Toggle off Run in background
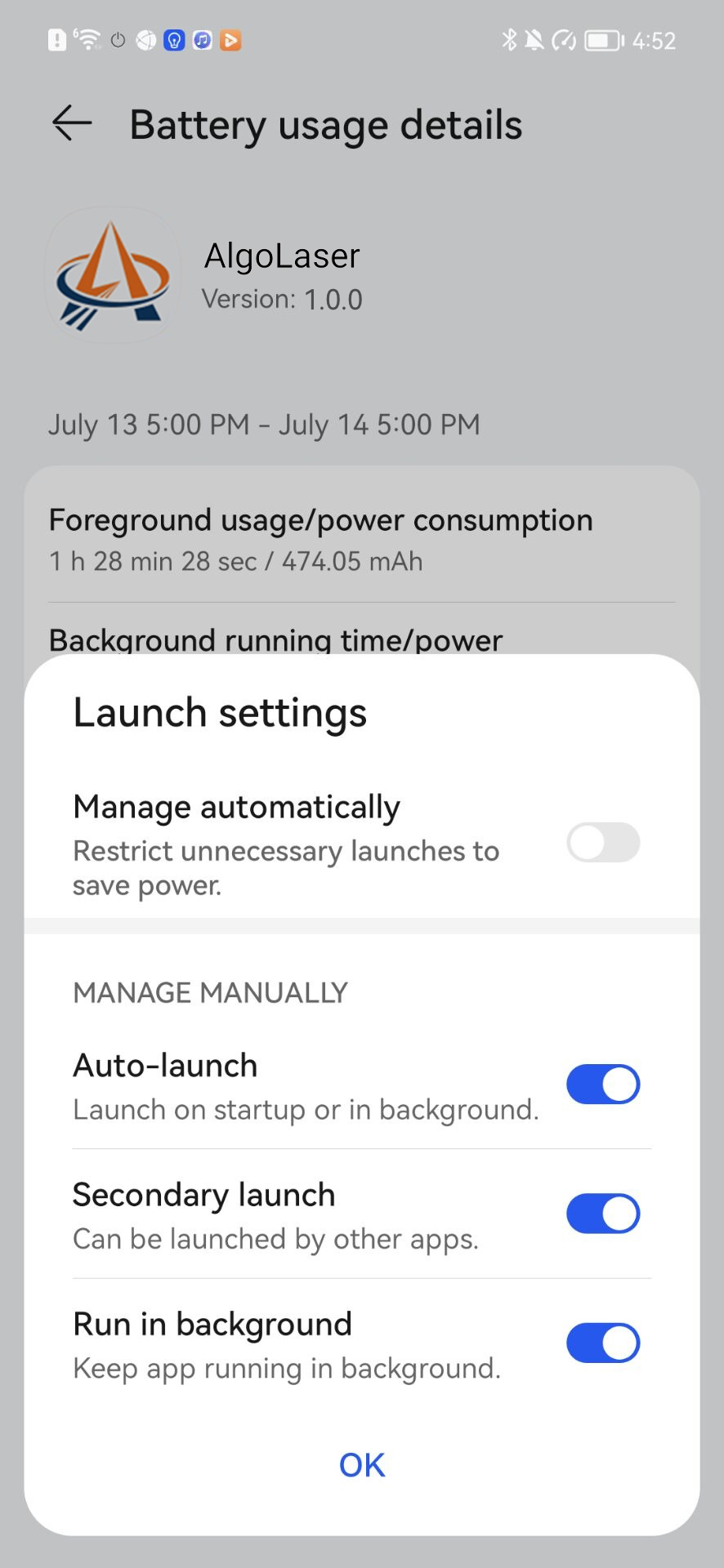 (x=603, y=1343)
